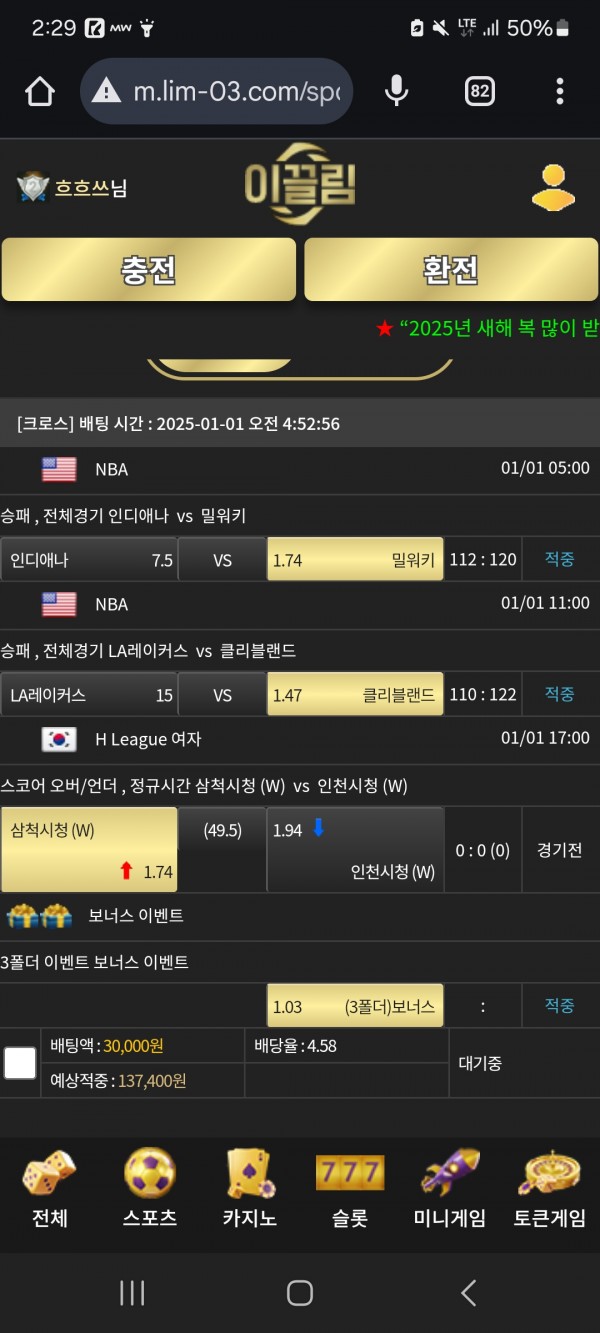Viewport: 600px width, 1333px height.
Task: Open the 카지노 tab
Action: (x=249, y=1190)
